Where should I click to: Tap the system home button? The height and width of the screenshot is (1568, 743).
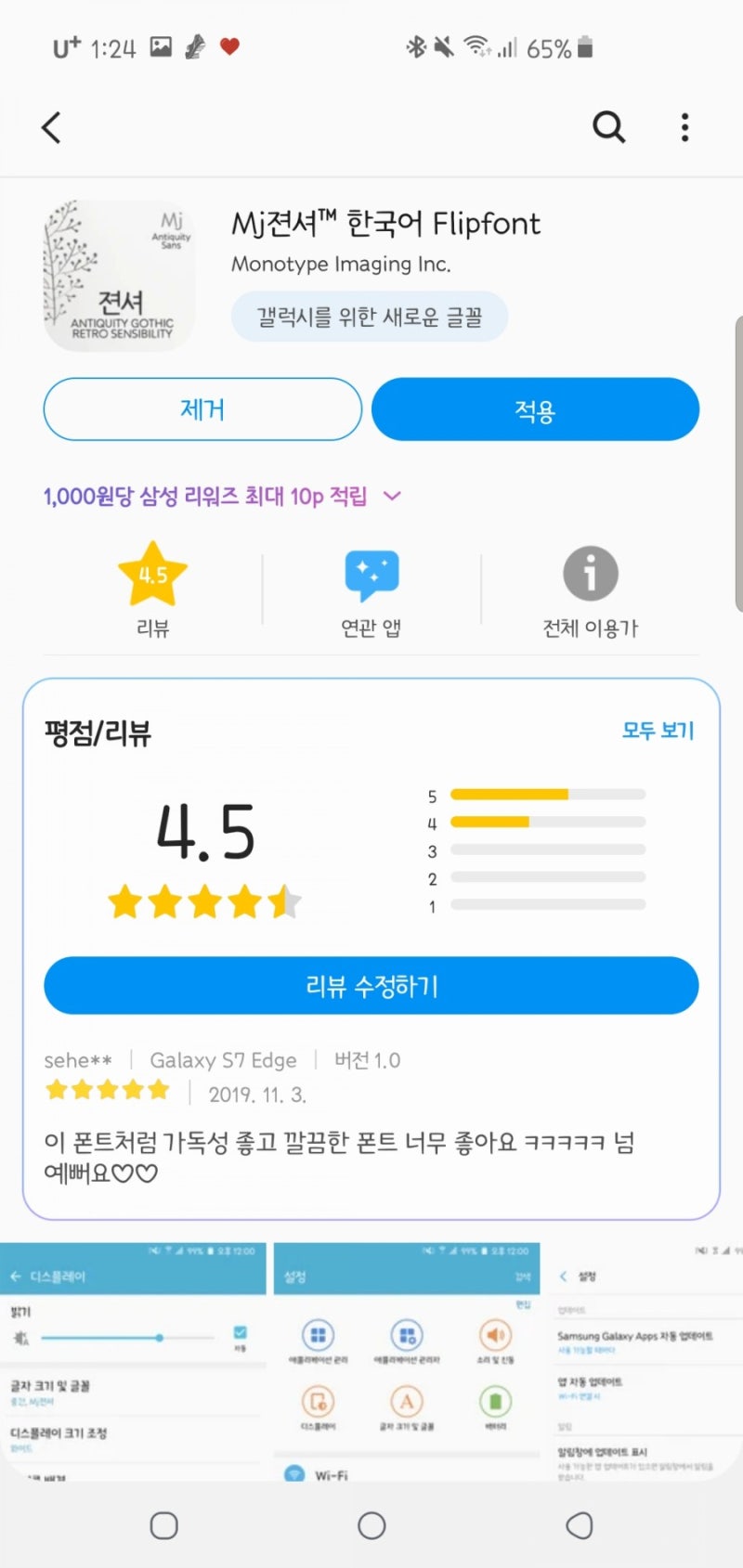tap(371, 1525)
